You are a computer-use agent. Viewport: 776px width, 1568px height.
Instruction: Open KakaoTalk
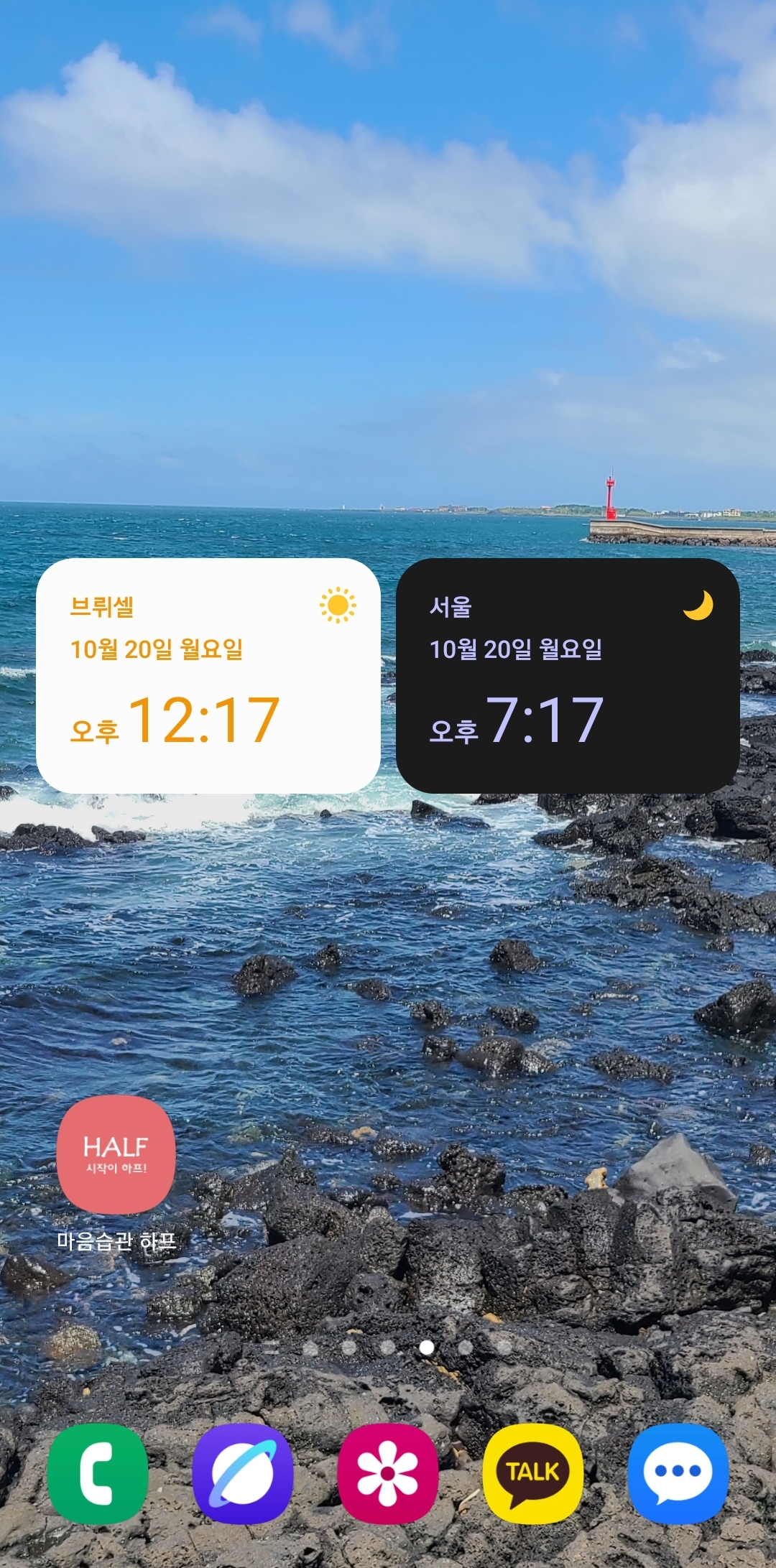tap(532, 1473)
